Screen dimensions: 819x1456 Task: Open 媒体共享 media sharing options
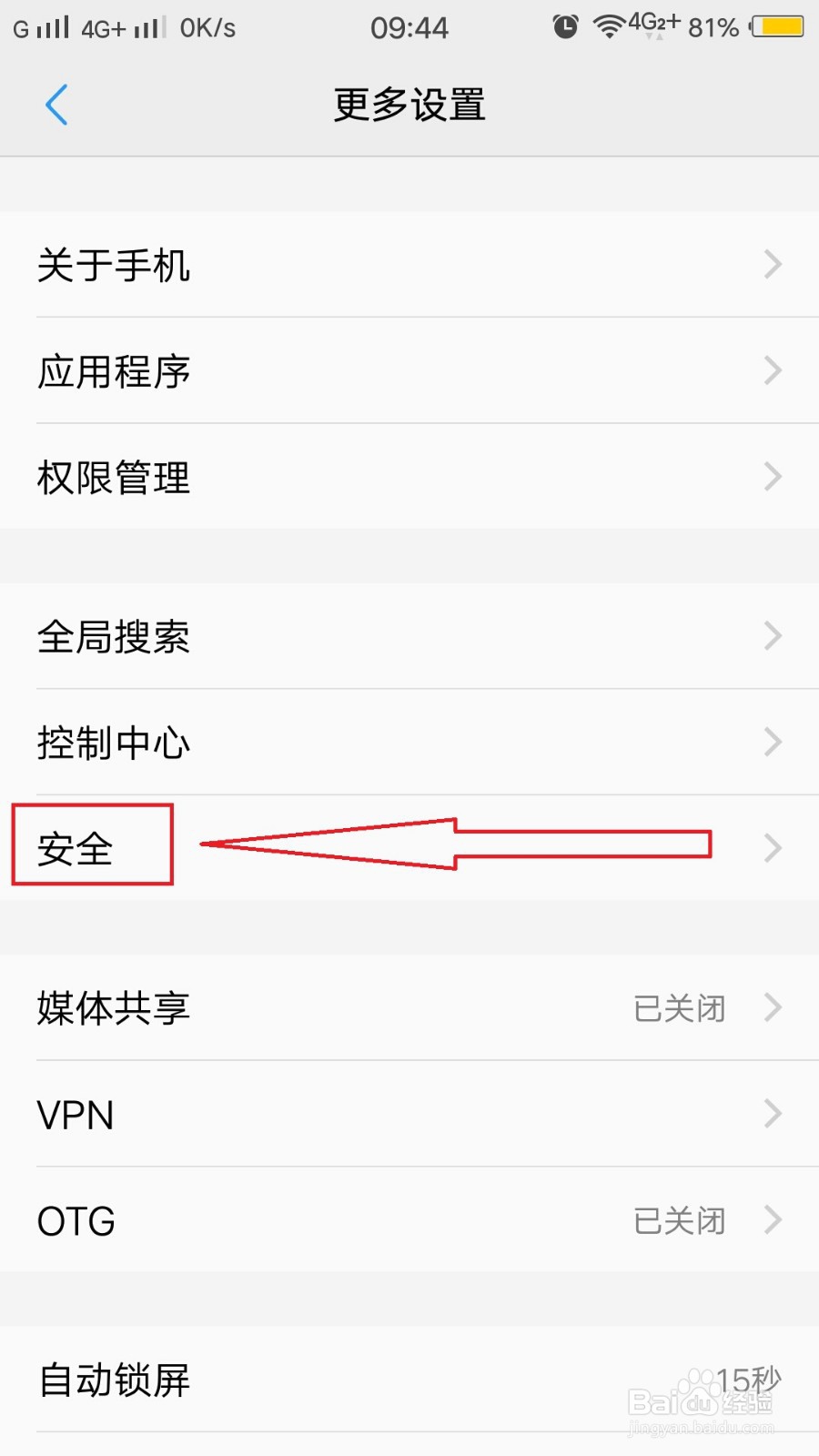coord(113,1008)
